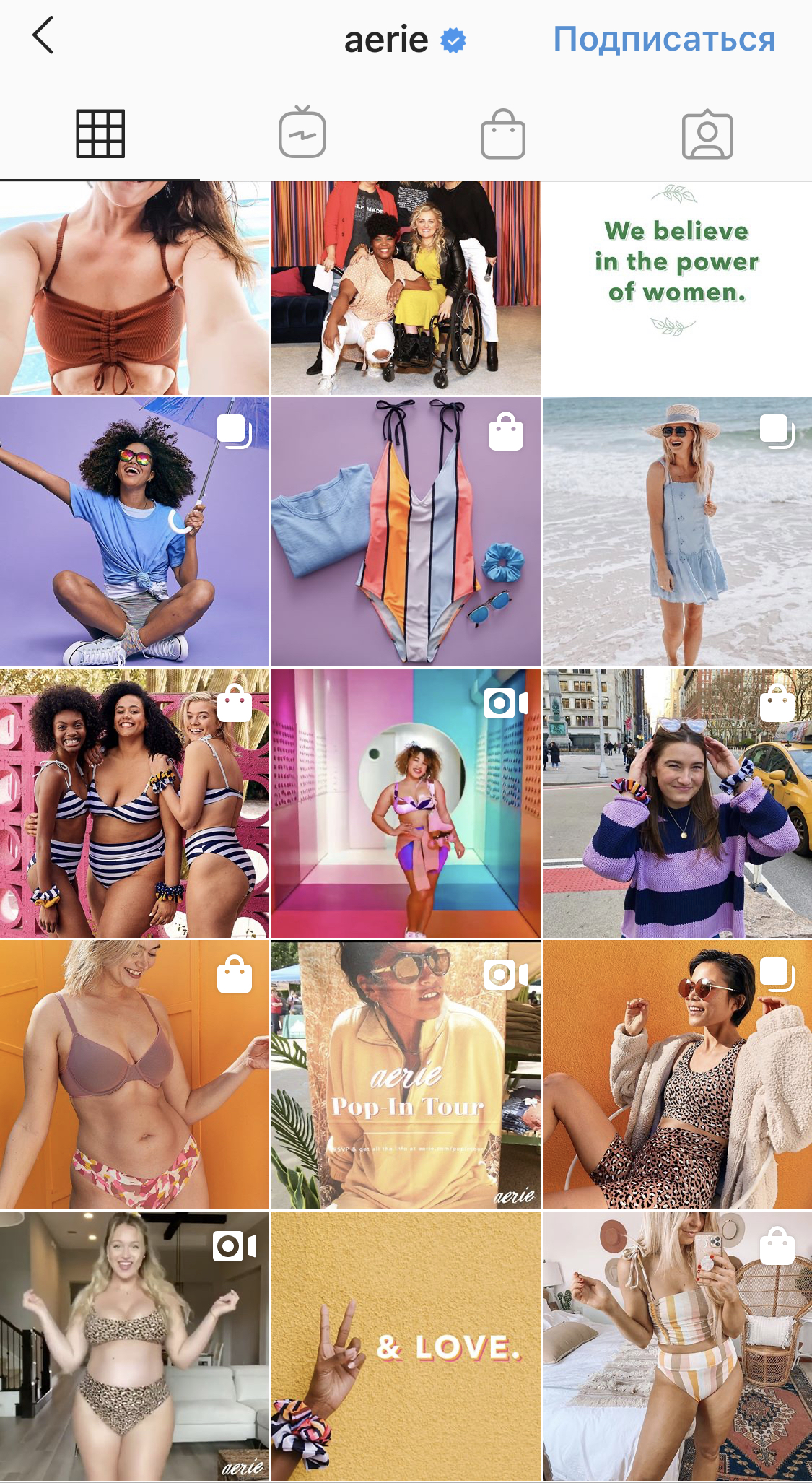Tap Подписаться to follow aerie
The width and height of the screenshot is (812, 1483).
point(664,39)
